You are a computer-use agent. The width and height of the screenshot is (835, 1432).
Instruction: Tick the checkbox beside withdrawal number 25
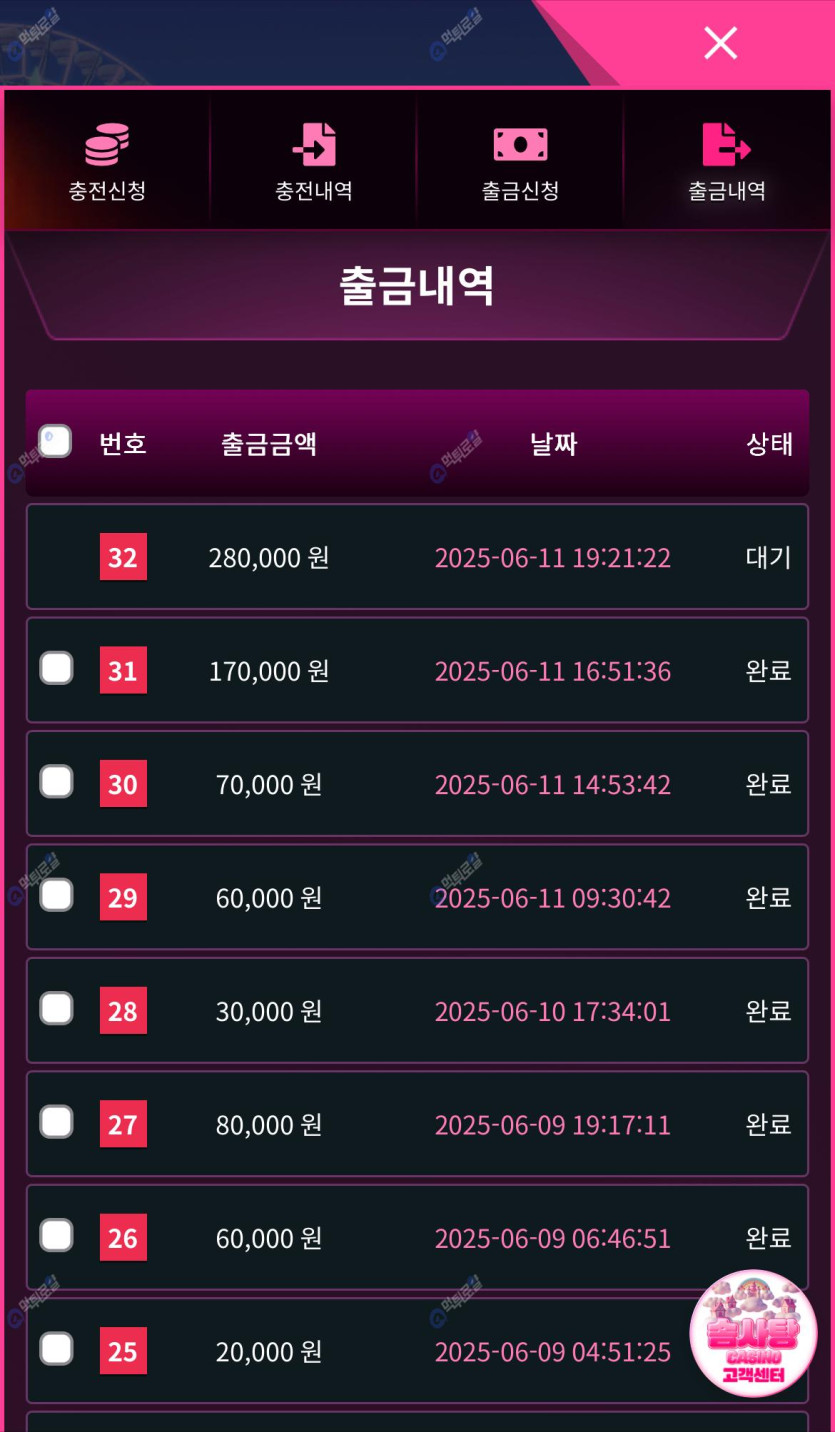(56, 1349)
